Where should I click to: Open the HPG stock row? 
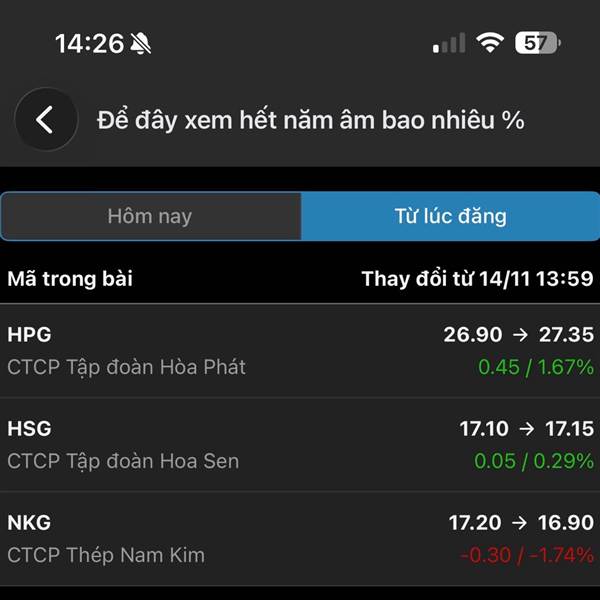click(x=300, y=351)
